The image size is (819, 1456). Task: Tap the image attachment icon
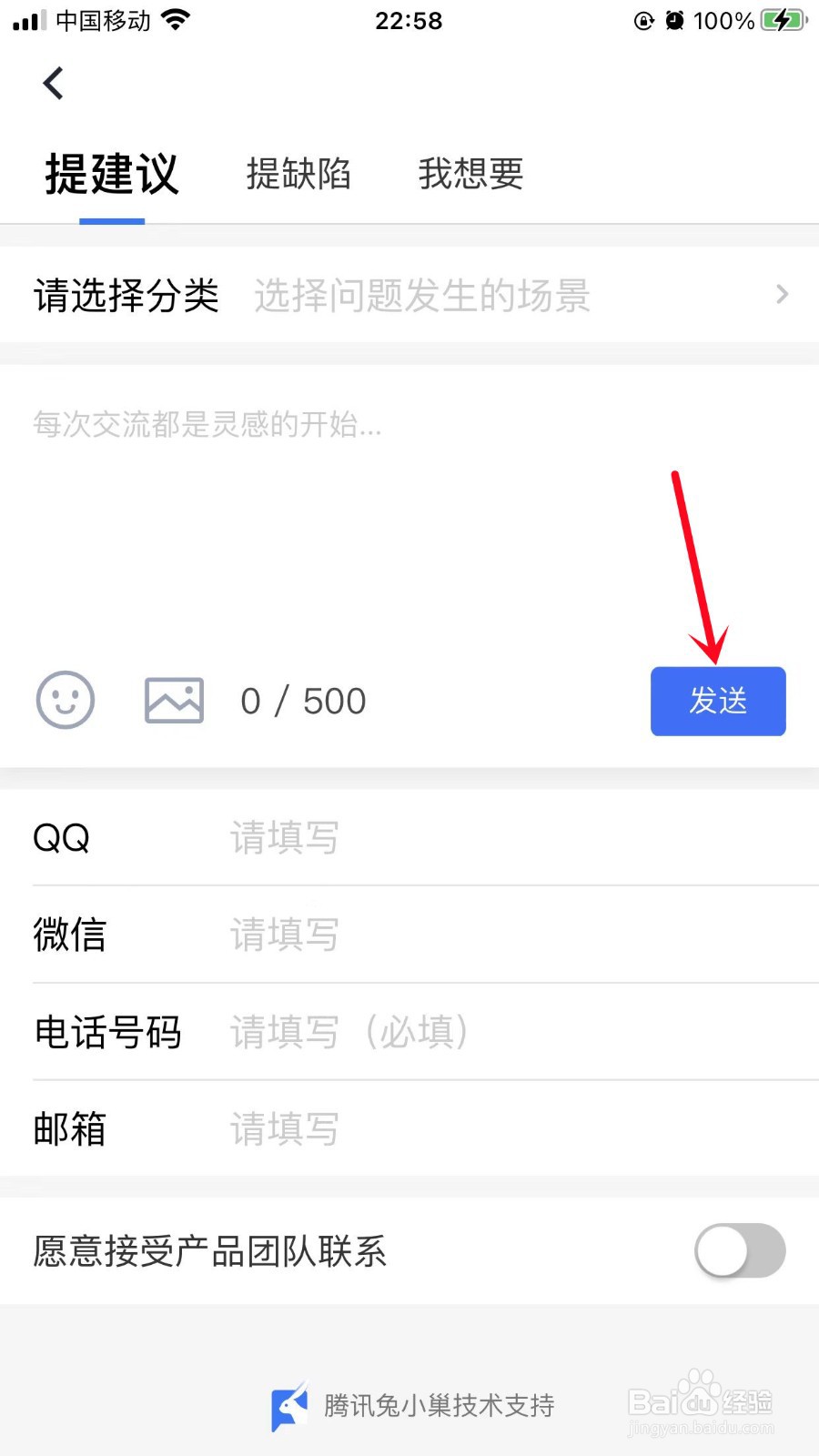tap(173, 701)
